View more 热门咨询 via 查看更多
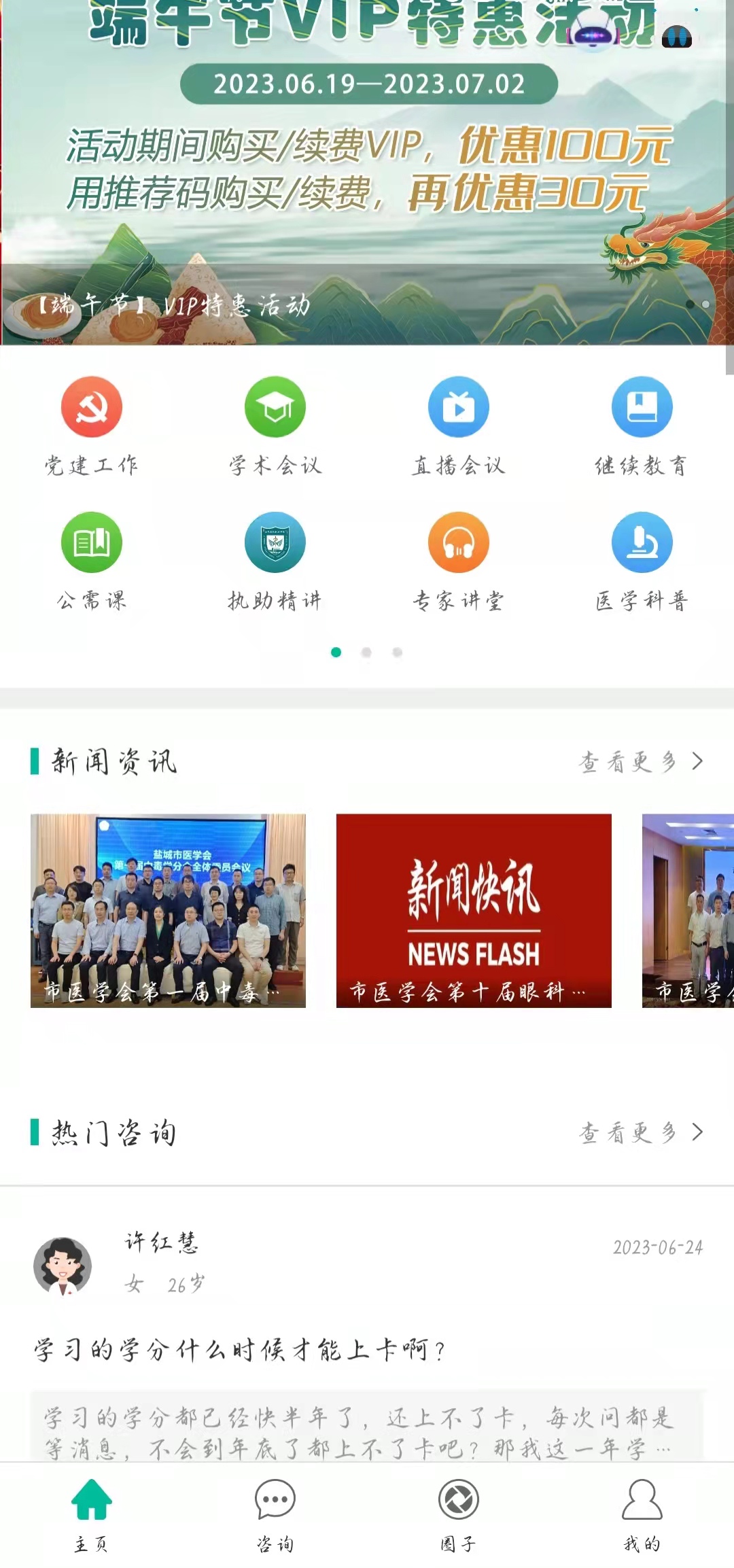Image resolution: width=734 pixels, height=1568 pixels. [x=640, y=1132]
